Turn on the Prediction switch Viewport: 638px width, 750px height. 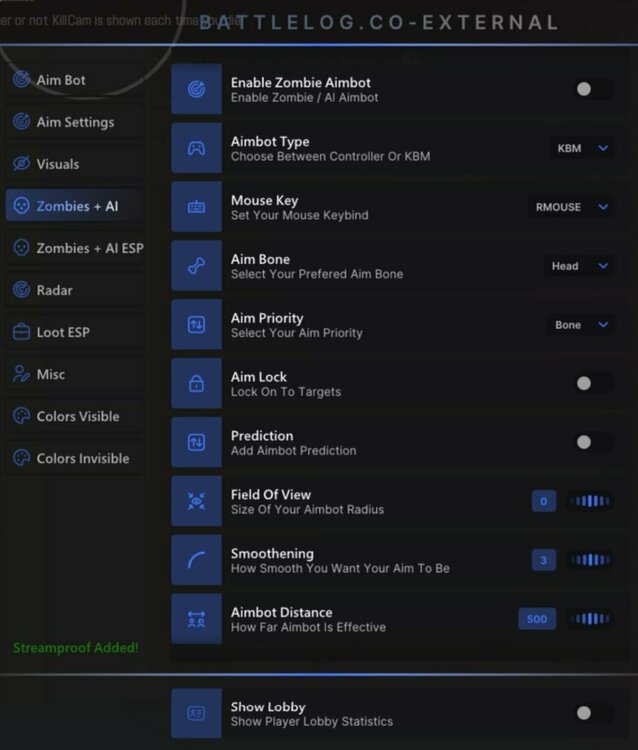593,442
